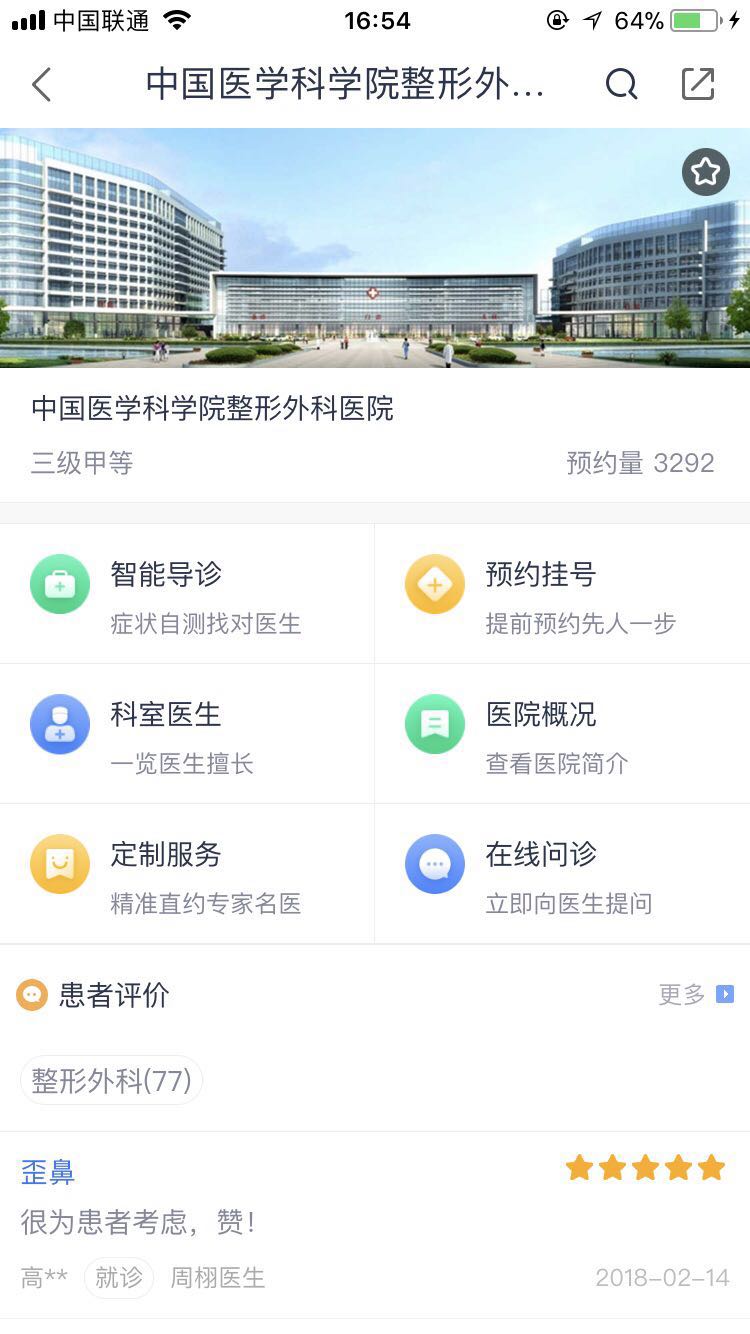
Task: Start 在线问诊 online consultation icon
Action: [x=434, y=864]
